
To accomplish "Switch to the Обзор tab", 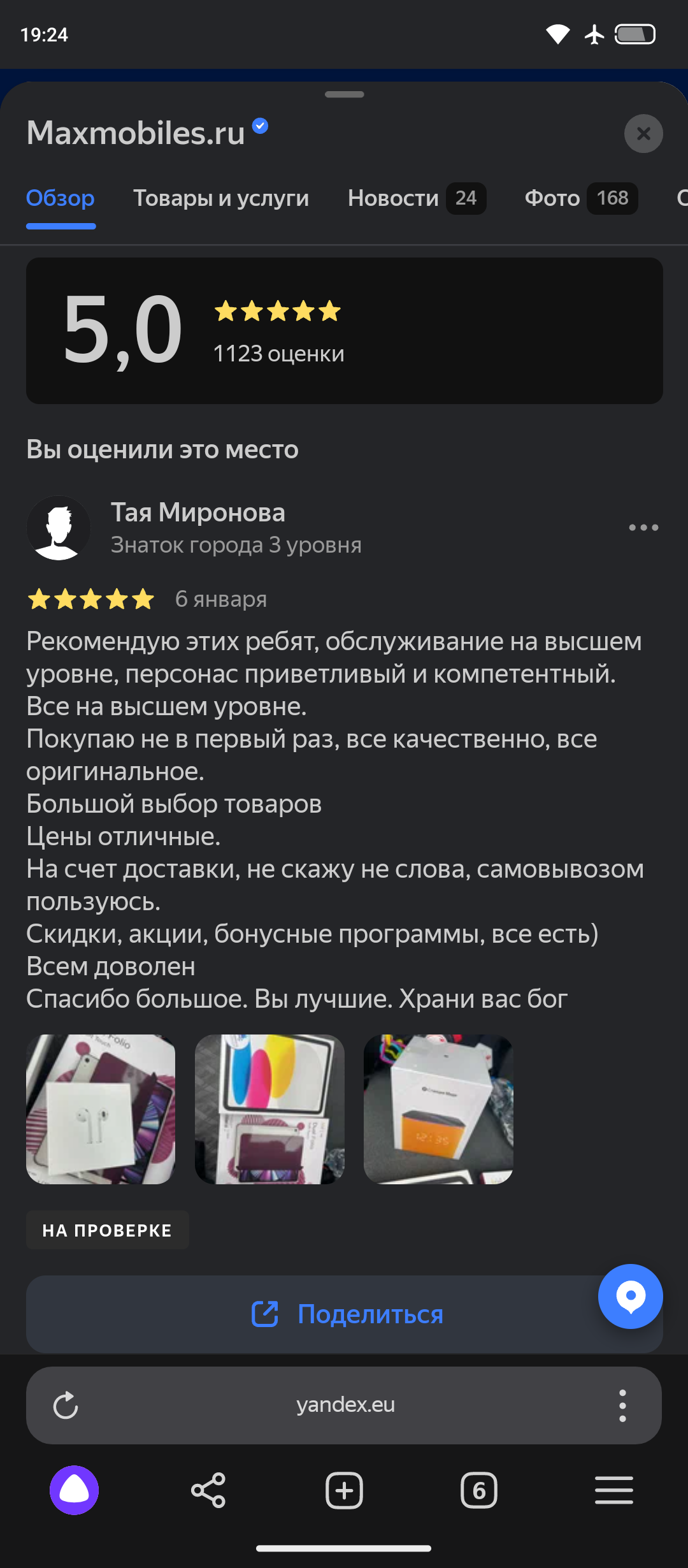I will (61, 199).
